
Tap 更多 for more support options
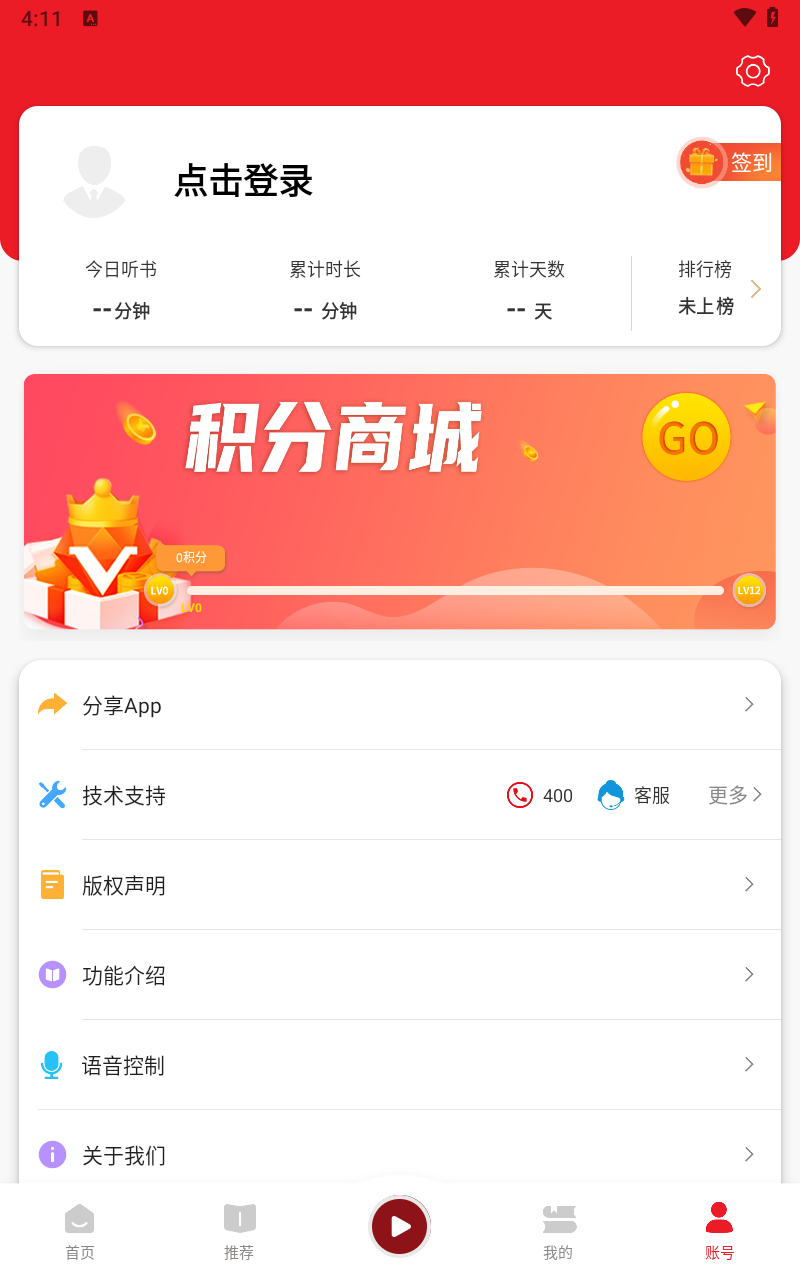click(735, 795)
